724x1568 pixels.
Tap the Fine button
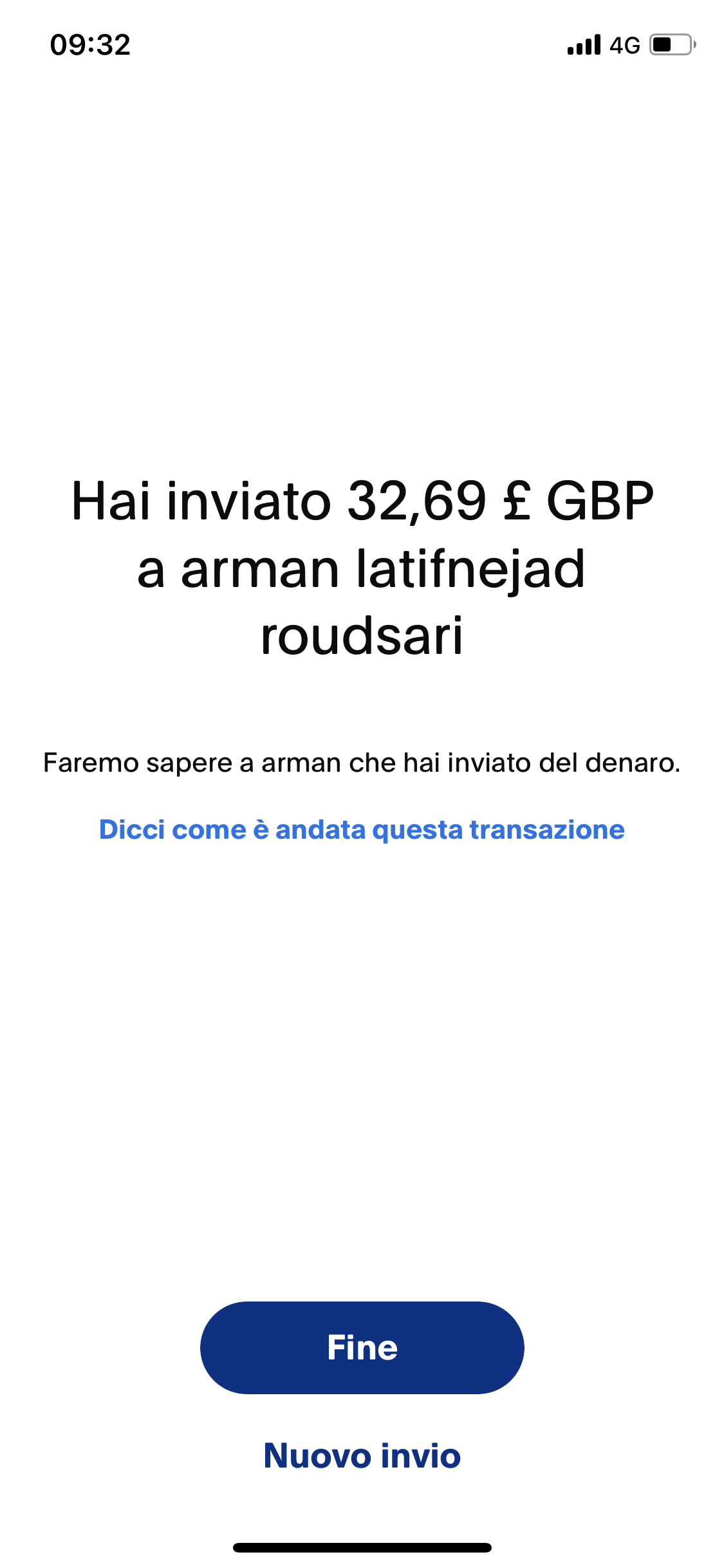(x=362, y=1347)
